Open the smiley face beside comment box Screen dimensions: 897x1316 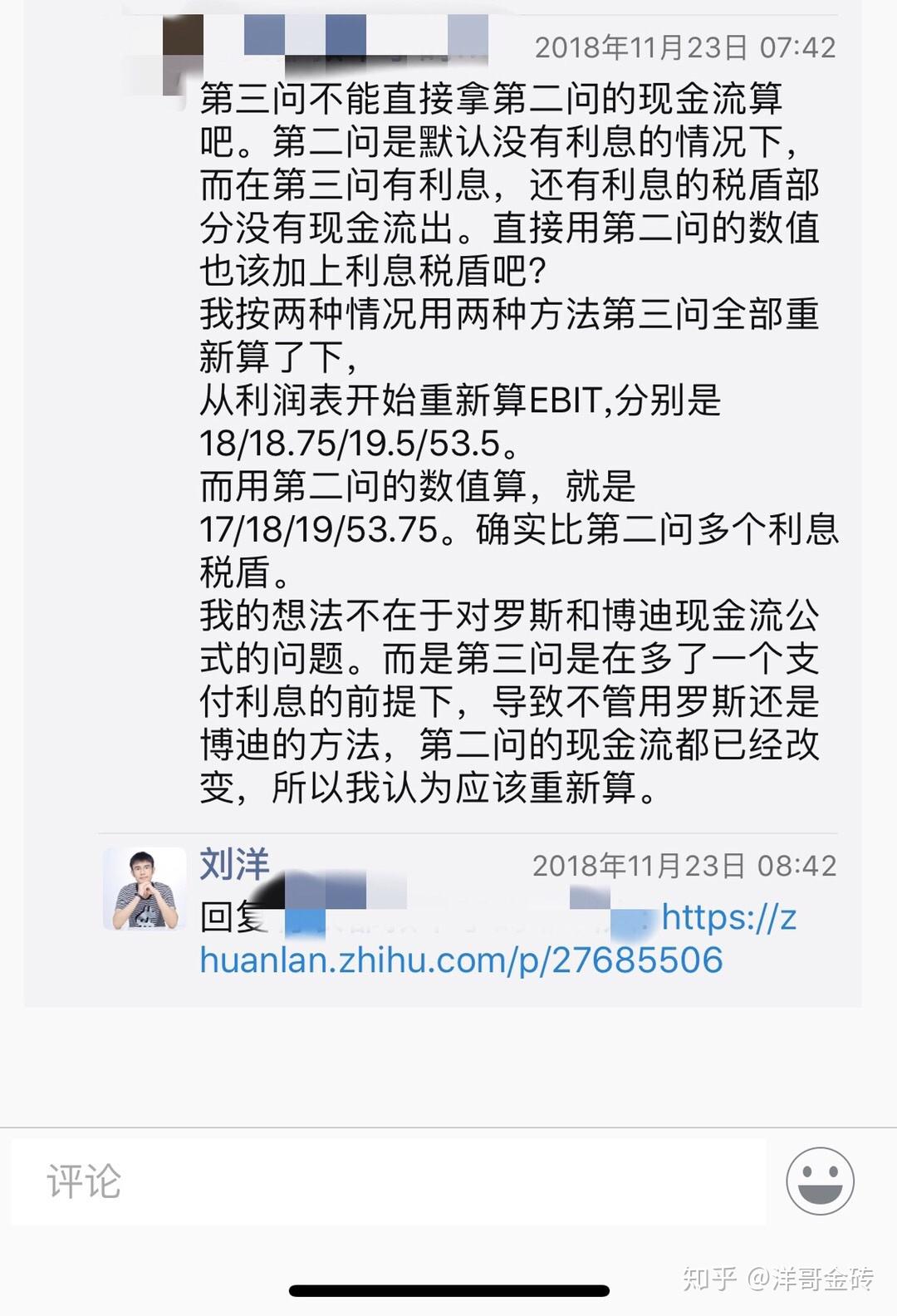pos(818,1182)
